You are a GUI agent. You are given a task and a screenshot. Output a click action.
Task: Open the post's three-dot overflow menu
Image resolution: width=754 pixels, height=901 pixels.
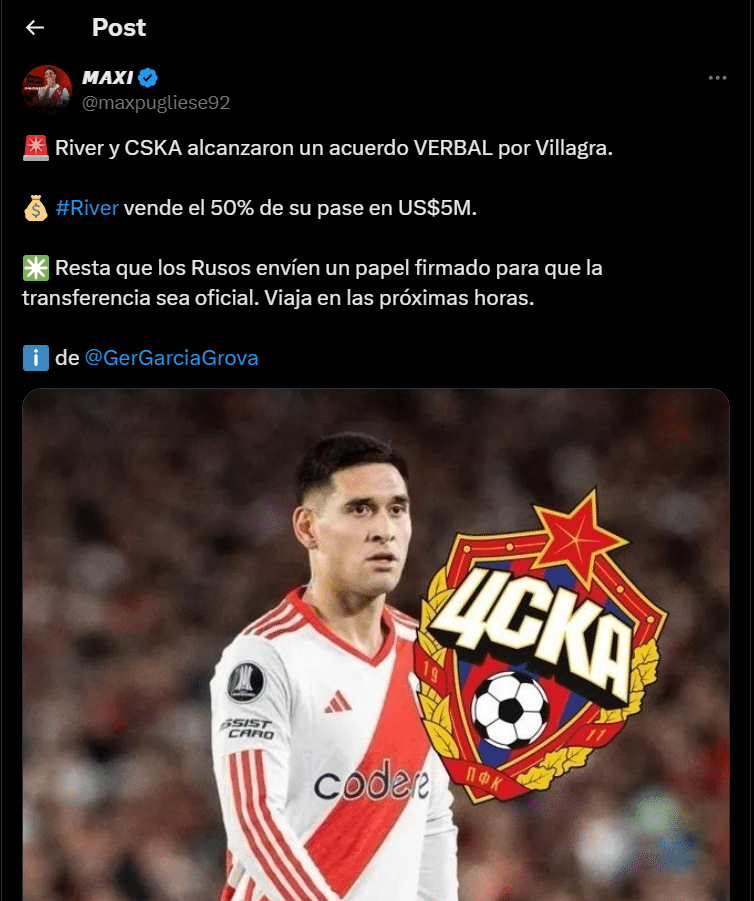[717, 78]
